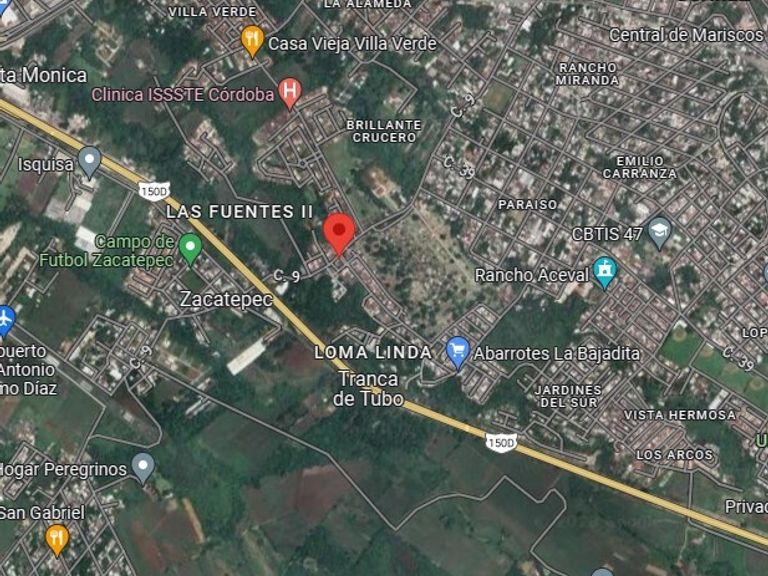Screen dimensions: 768x576
Task: Select Campo de Futbol Zacatepec pin
Action: [191, 249]
